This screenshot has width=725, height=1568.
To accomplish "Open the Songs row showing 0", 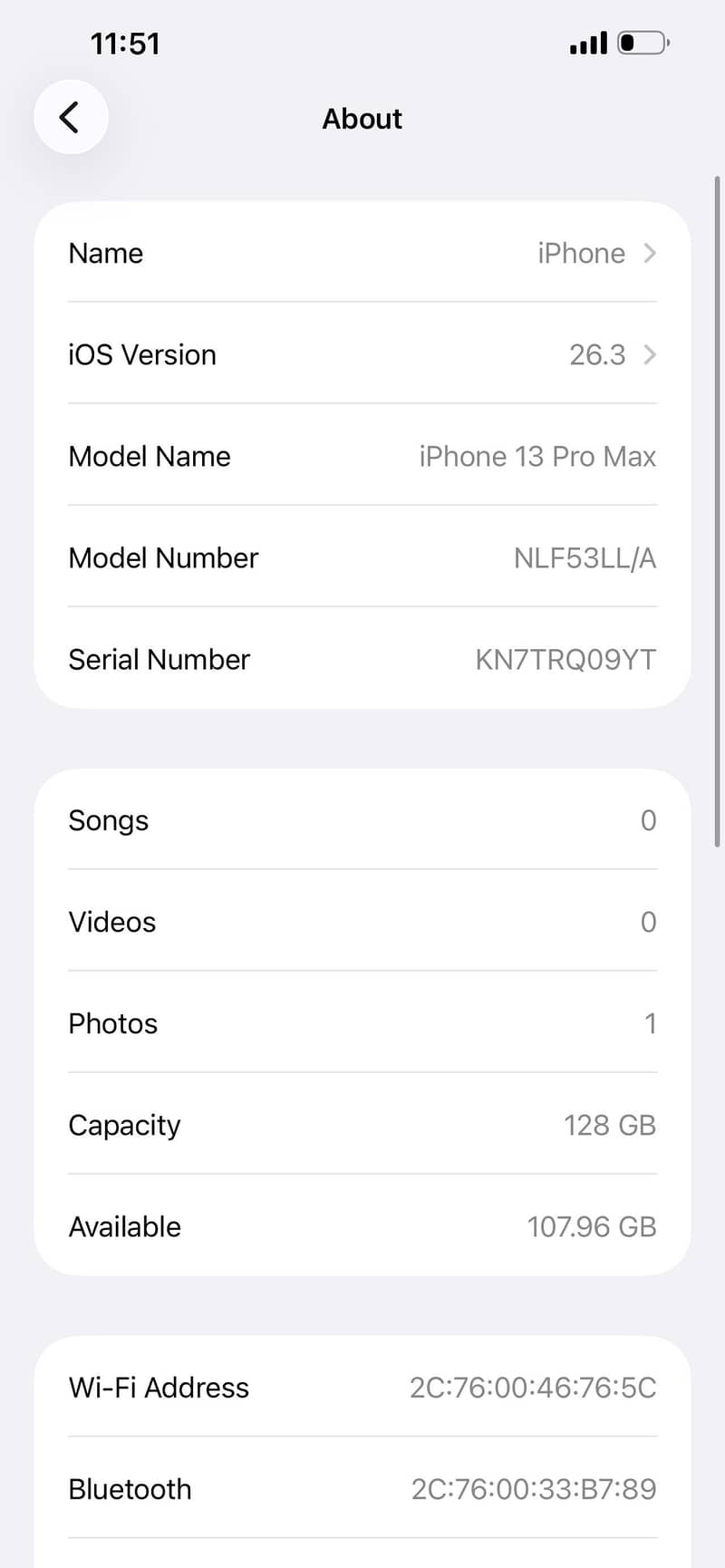I will 362,820.
